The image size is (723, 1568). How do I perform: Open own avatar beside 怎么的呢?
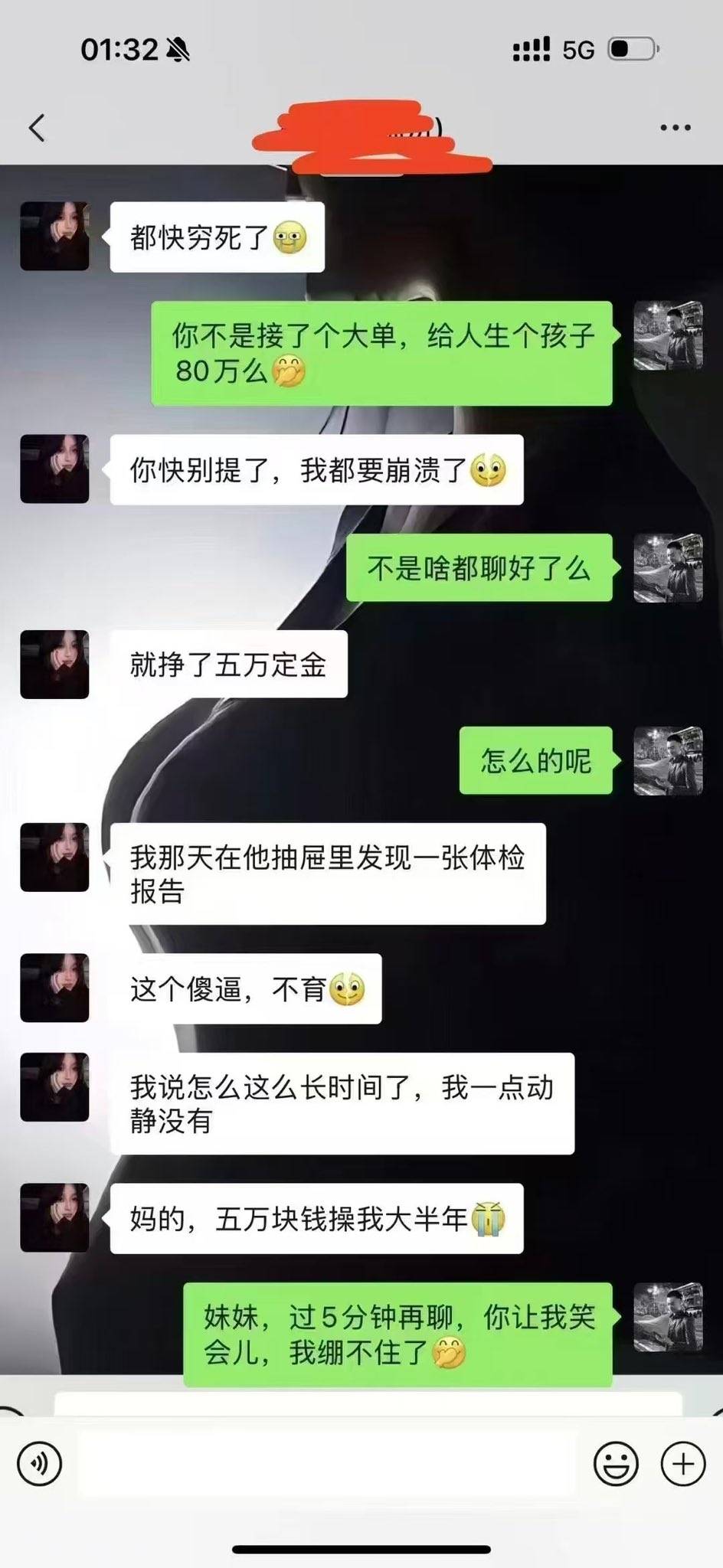669,760
